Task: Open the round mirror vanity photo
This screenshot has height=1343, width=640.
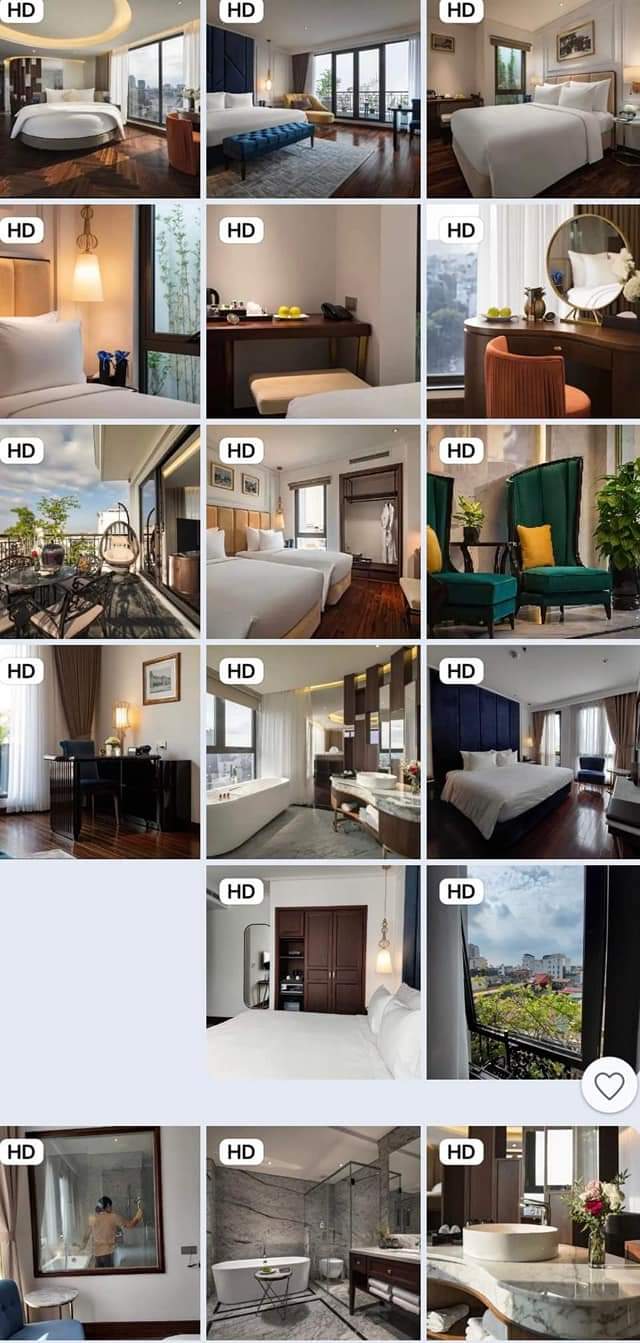Action: pyautogui.click(x=533, y=311)
